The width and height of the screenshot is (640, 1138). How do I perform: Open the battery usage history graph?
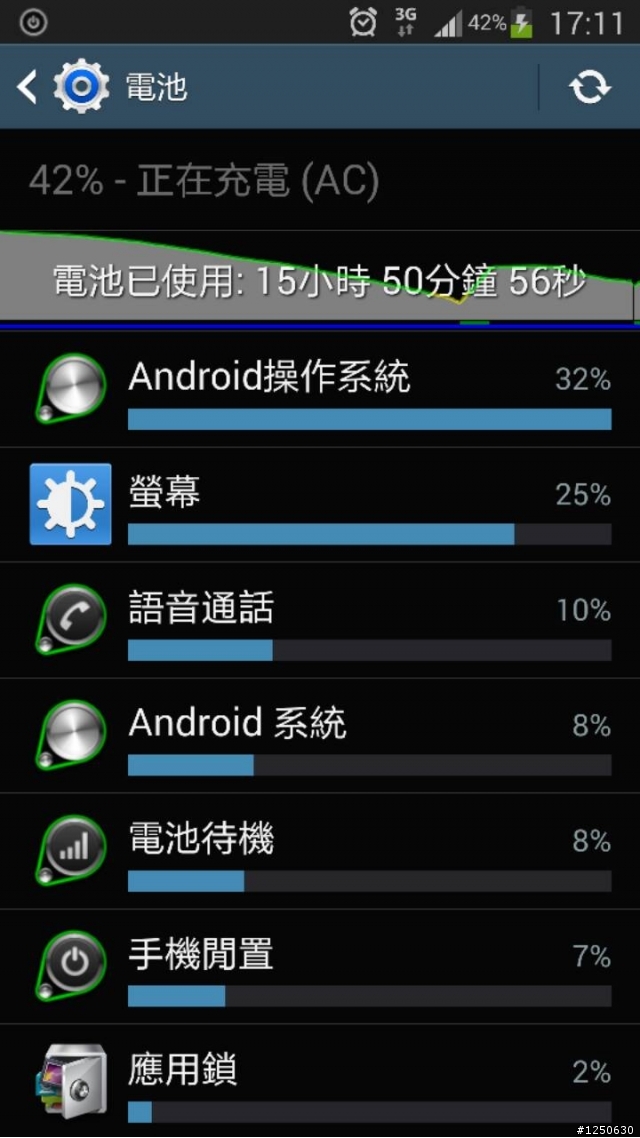tap(320, 278)
